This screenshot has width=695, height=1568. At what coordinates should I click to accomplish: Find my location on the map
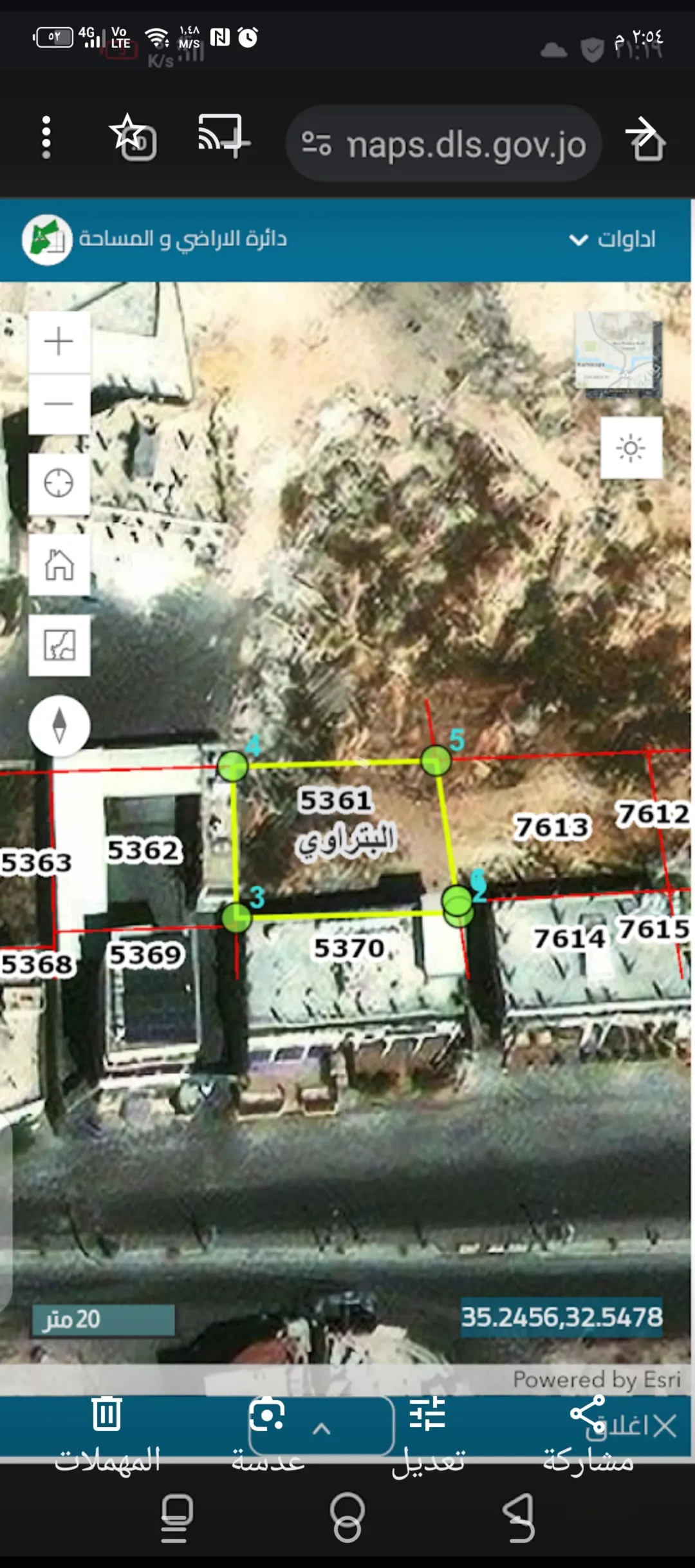tap(59, 484)
